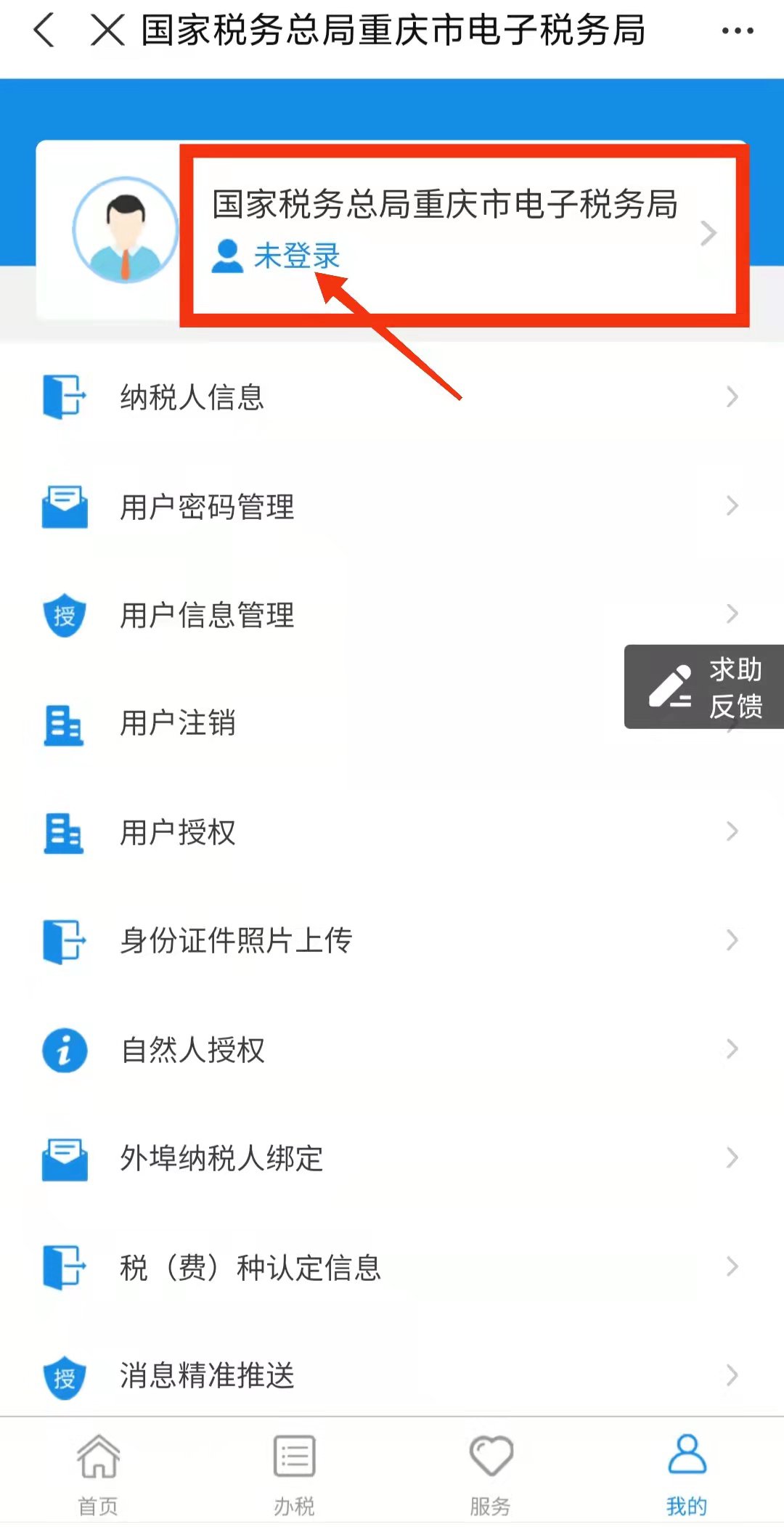Close the page with the X icon
The height and width of the screenshot is (1527, 784).
point(107,30)
